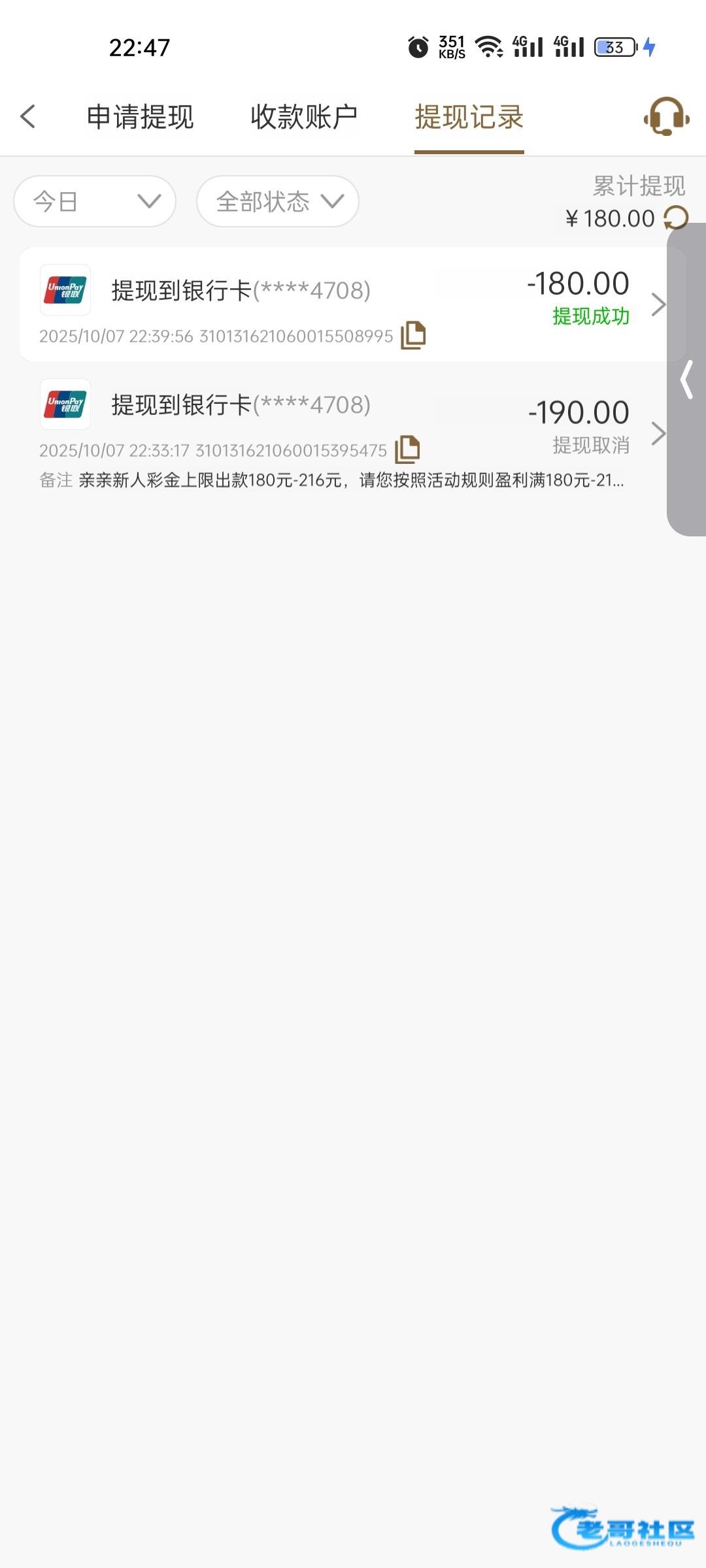Viewport: 706px width, 1568px height.
Task: Copy order number ending in 508995
Action: (413, 335)
